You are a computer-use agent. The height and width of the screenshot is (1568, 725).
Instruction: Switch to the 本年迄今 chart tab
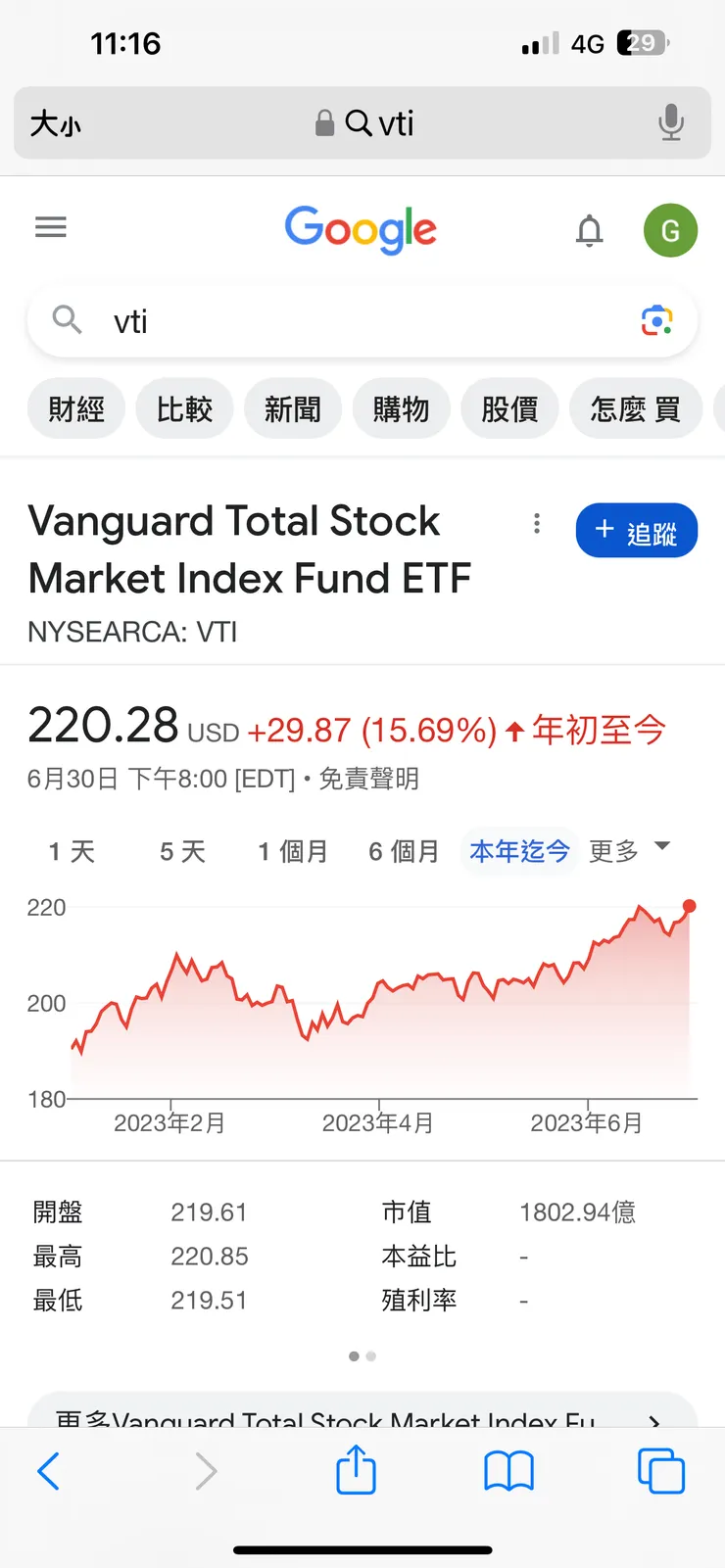pos(519,851)
